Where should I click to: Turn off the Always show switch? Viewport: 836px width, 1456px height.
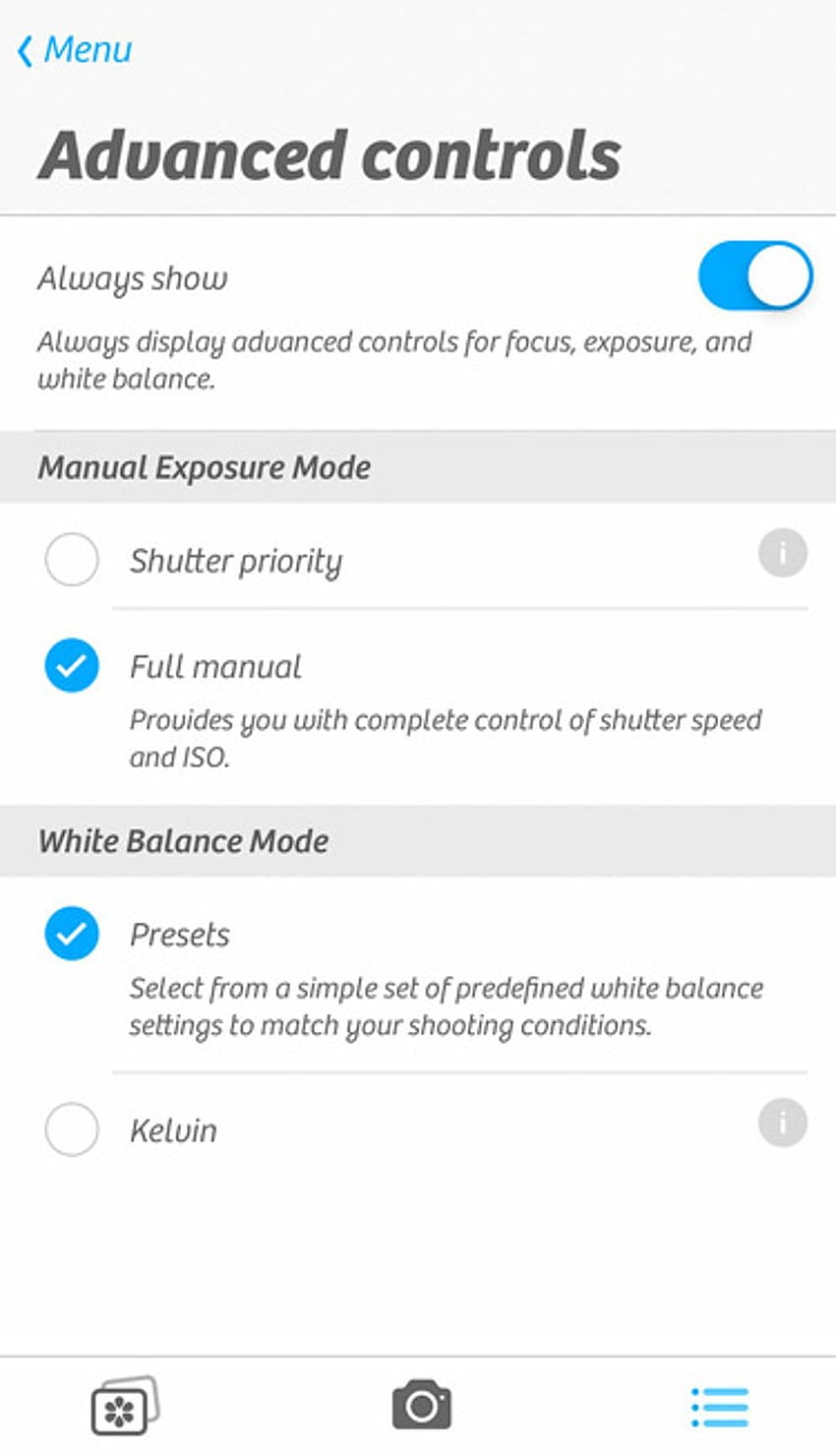754,276
